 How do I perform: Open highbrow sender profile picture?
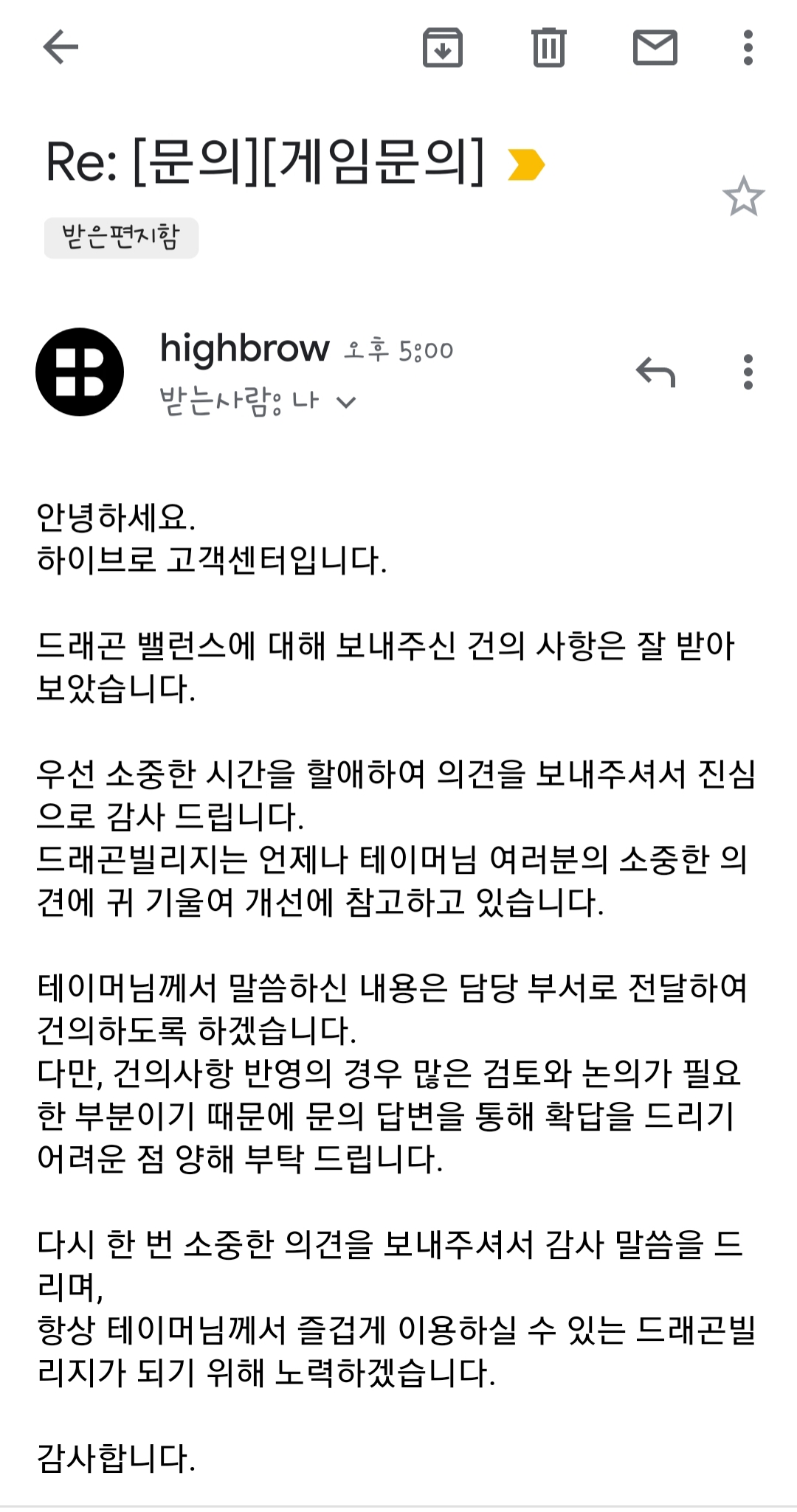(x=80, y=372)
